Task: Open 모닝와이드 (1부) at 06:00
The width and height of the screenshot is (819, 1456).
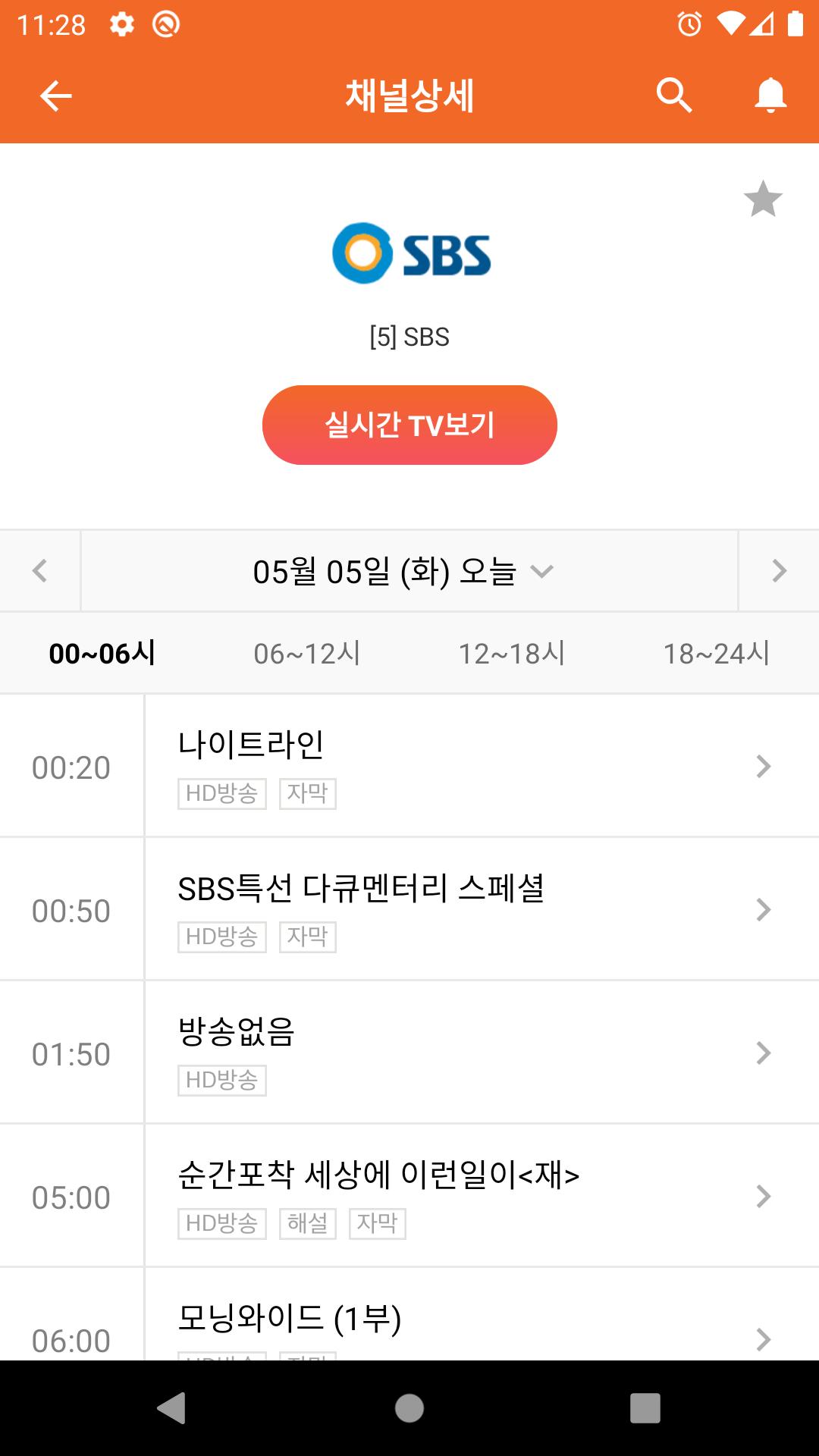Action: coord(409,1314)
